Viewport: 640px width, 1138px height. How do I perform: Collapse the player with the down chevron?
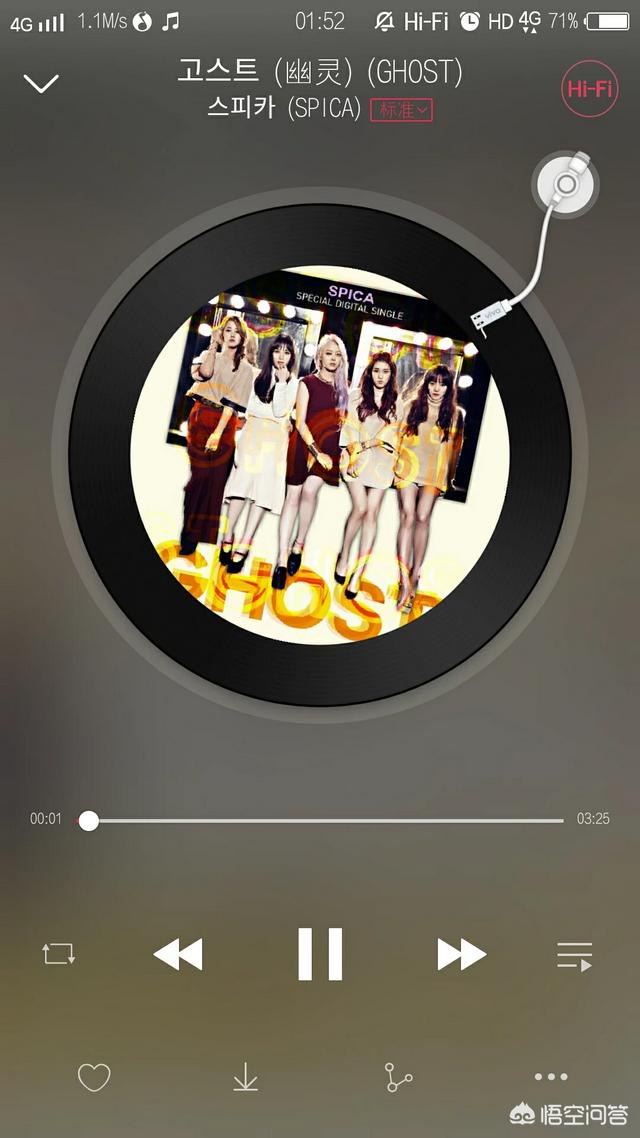[x=41, y=84]
